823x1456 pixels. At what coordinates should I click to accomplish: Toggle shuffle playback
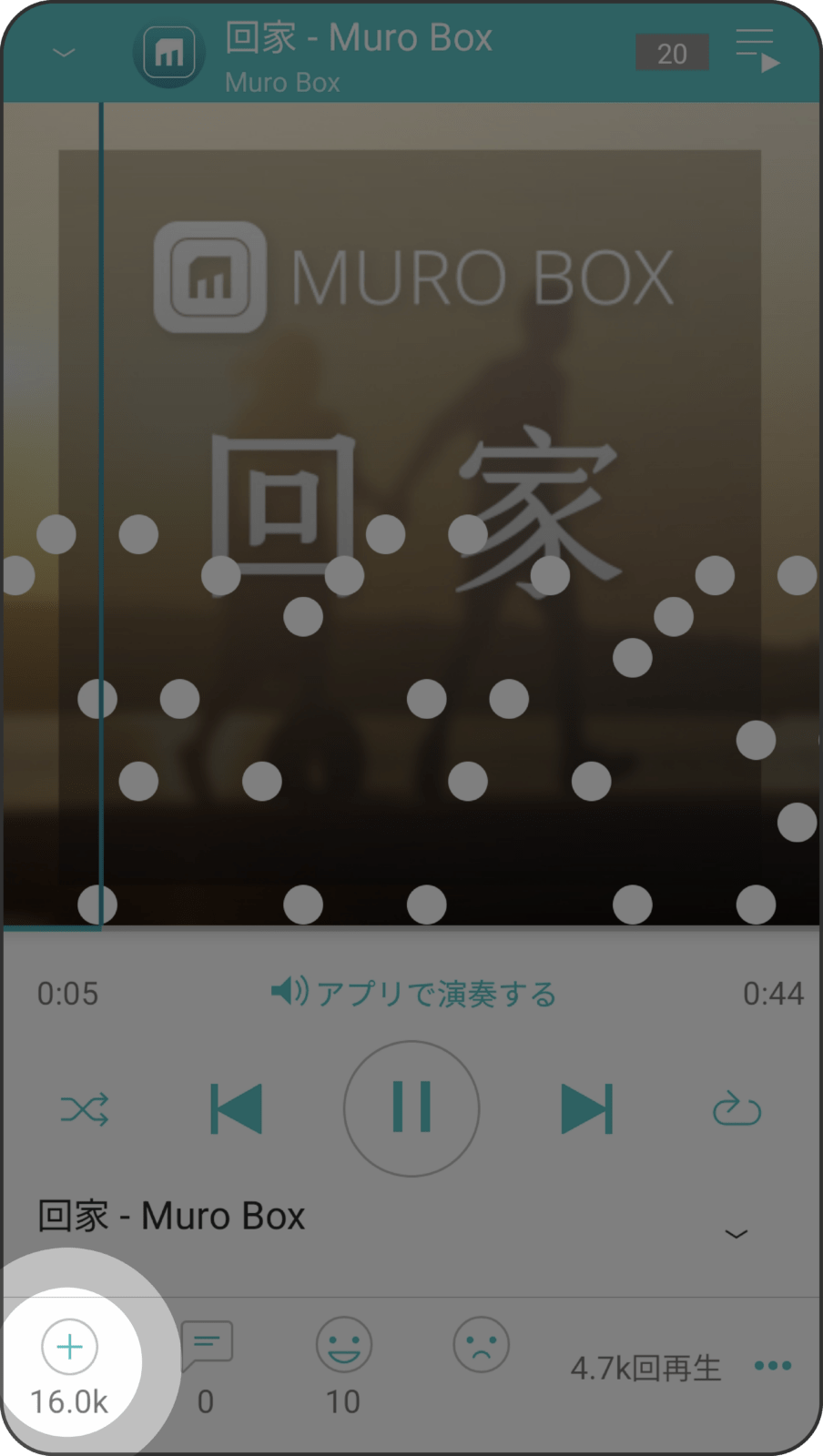click(x=85, y=1109)
